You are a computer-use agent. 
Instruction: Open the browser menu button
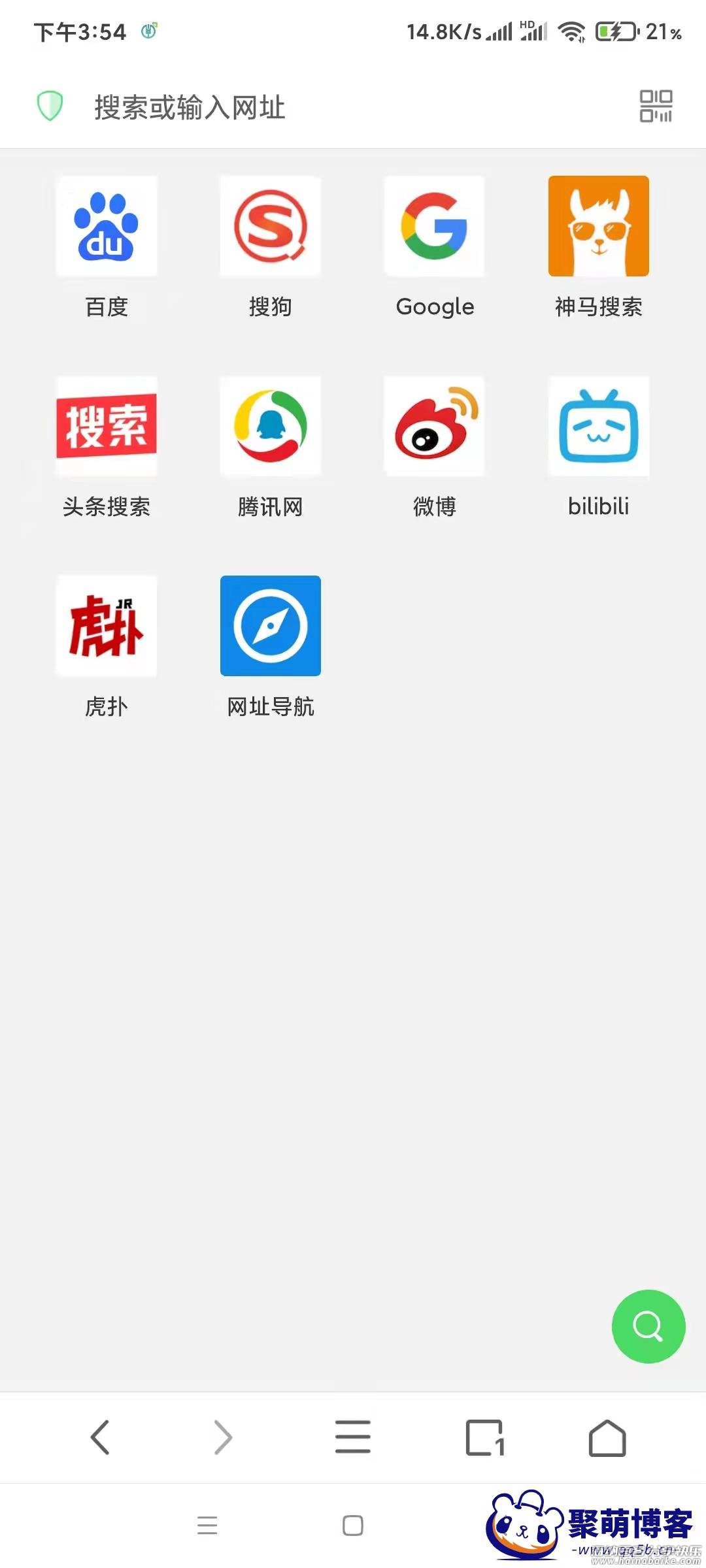click(353, 1437)
